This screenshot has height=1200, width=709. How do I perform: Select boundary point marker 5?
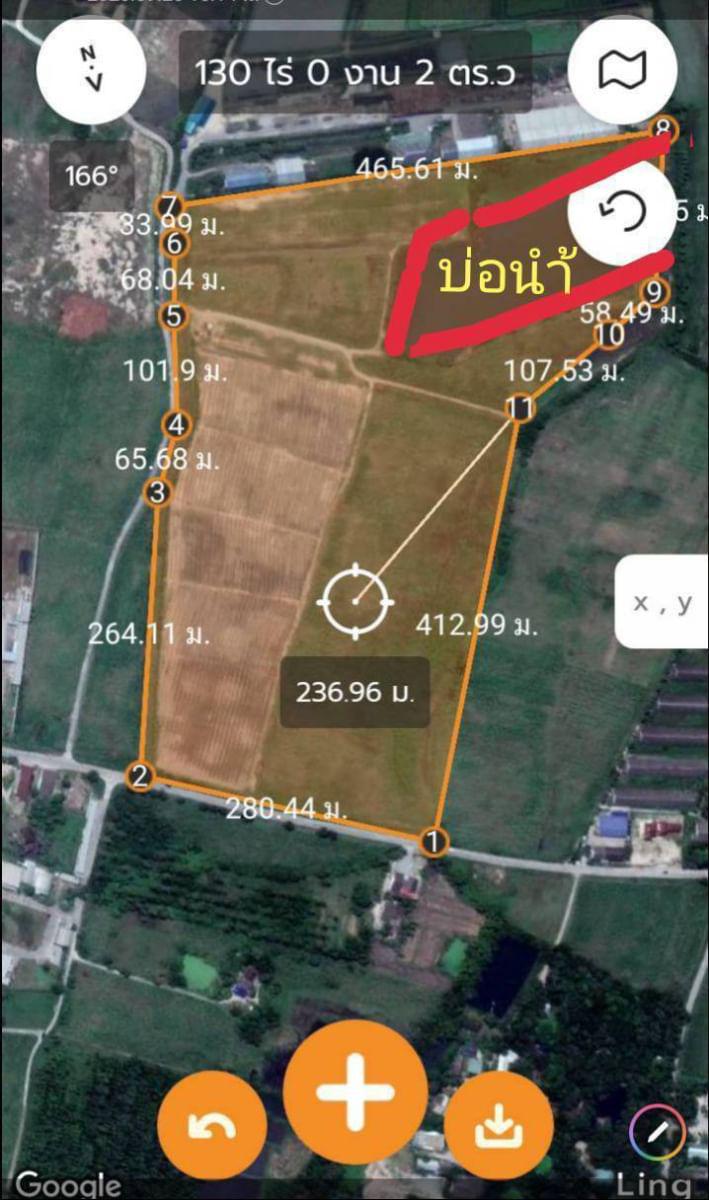(x=174, y=316)
